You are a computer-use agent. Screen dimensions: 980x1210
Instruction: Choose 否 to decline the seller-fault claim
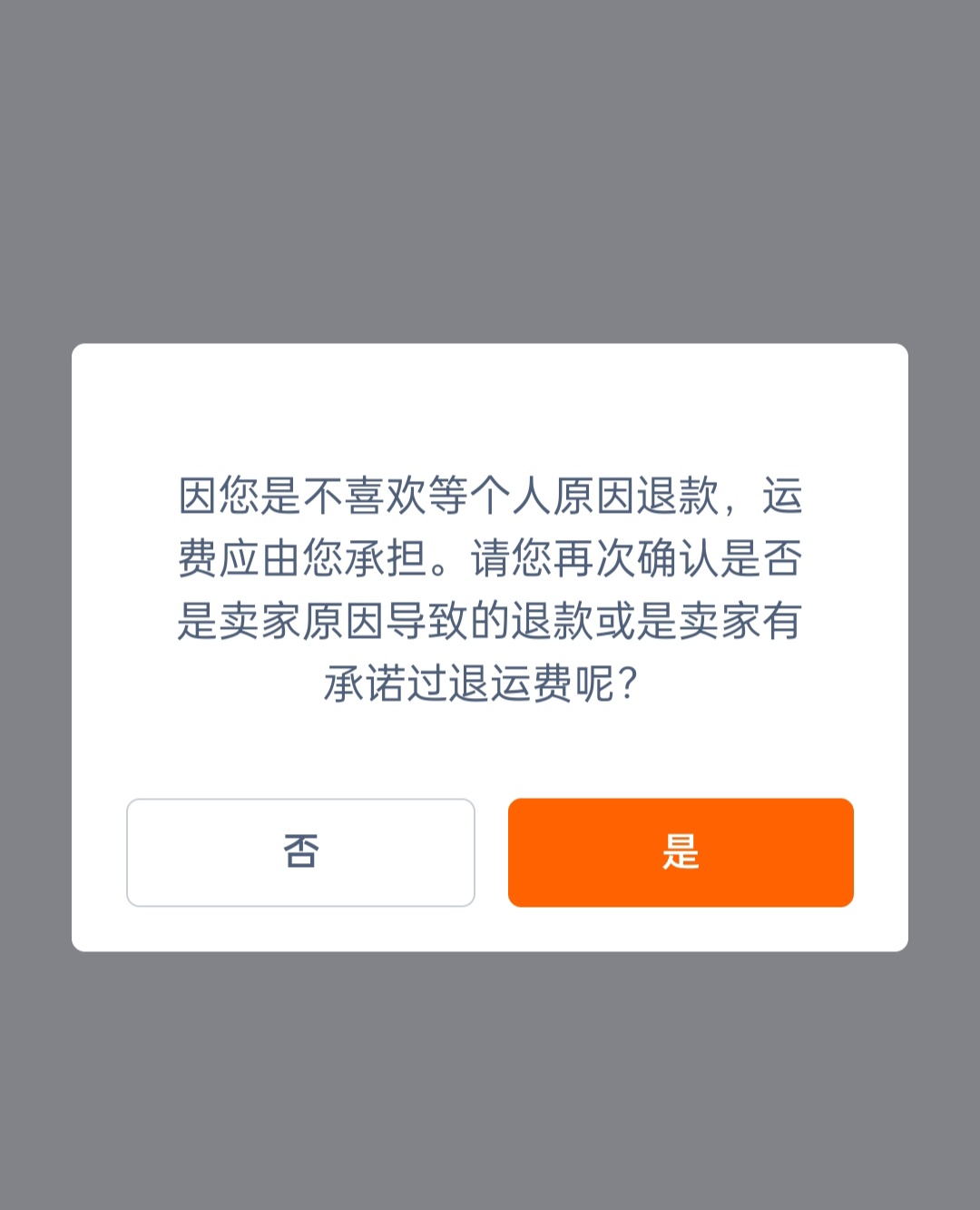point(300,852)
